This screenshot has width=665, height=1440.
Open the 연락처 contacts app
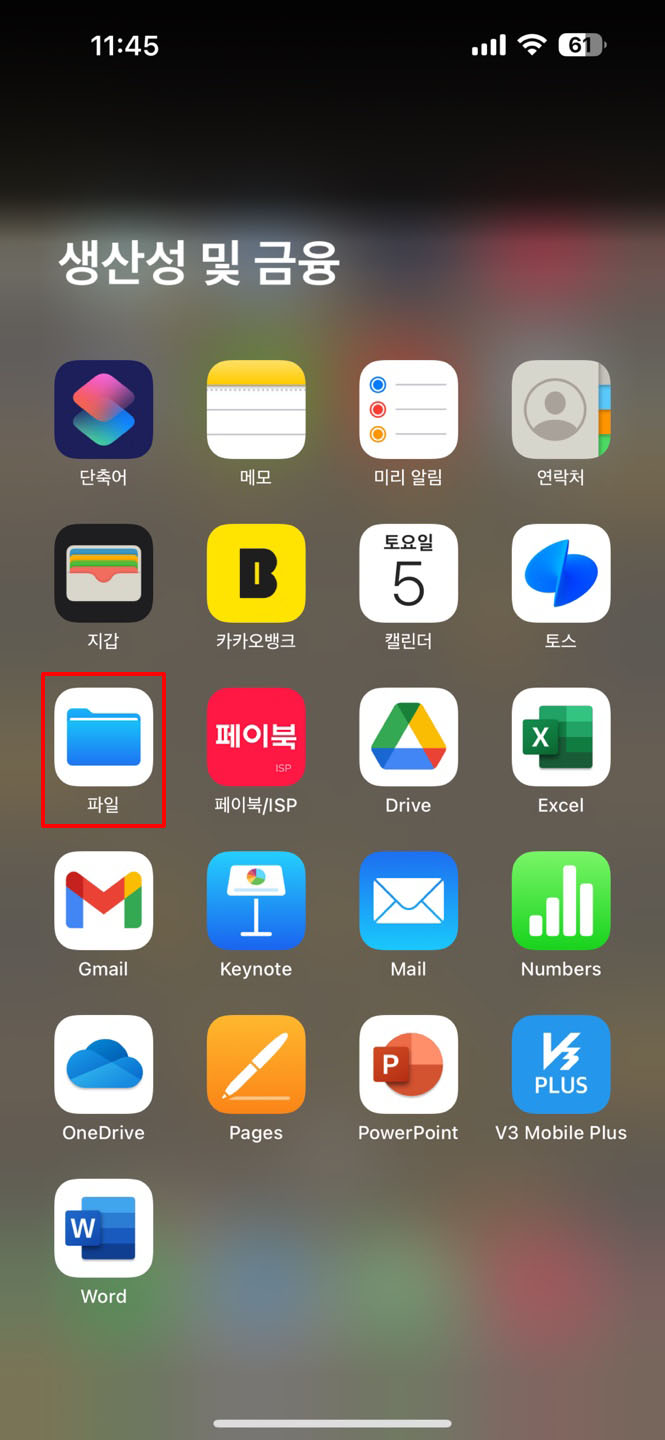point(560,410)
